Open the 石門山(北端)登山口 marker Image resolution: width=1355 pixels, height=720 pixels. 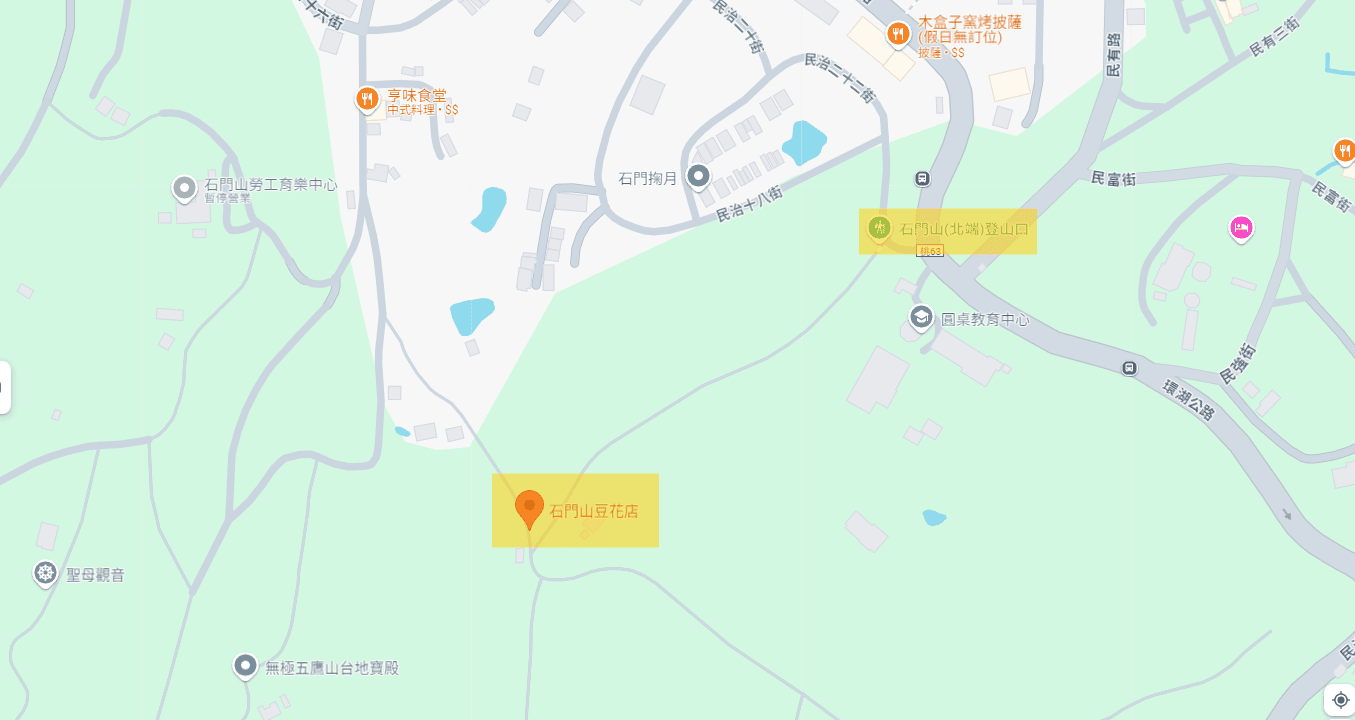(x=879, y=229)
